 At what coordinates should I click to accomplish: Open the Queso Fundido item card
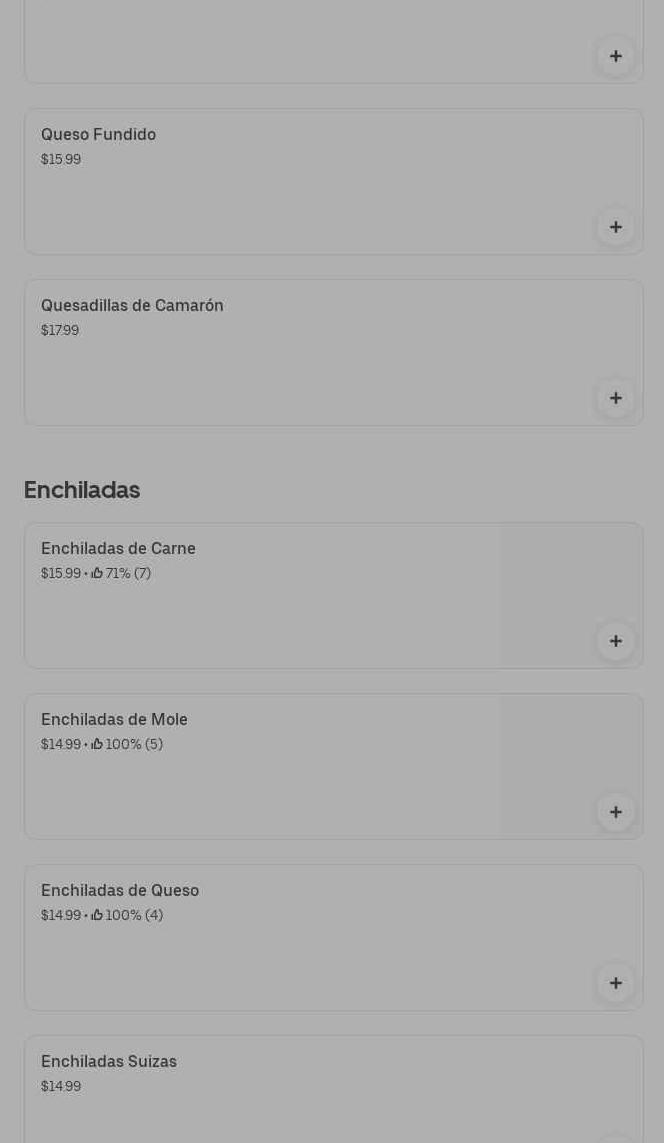300,182
